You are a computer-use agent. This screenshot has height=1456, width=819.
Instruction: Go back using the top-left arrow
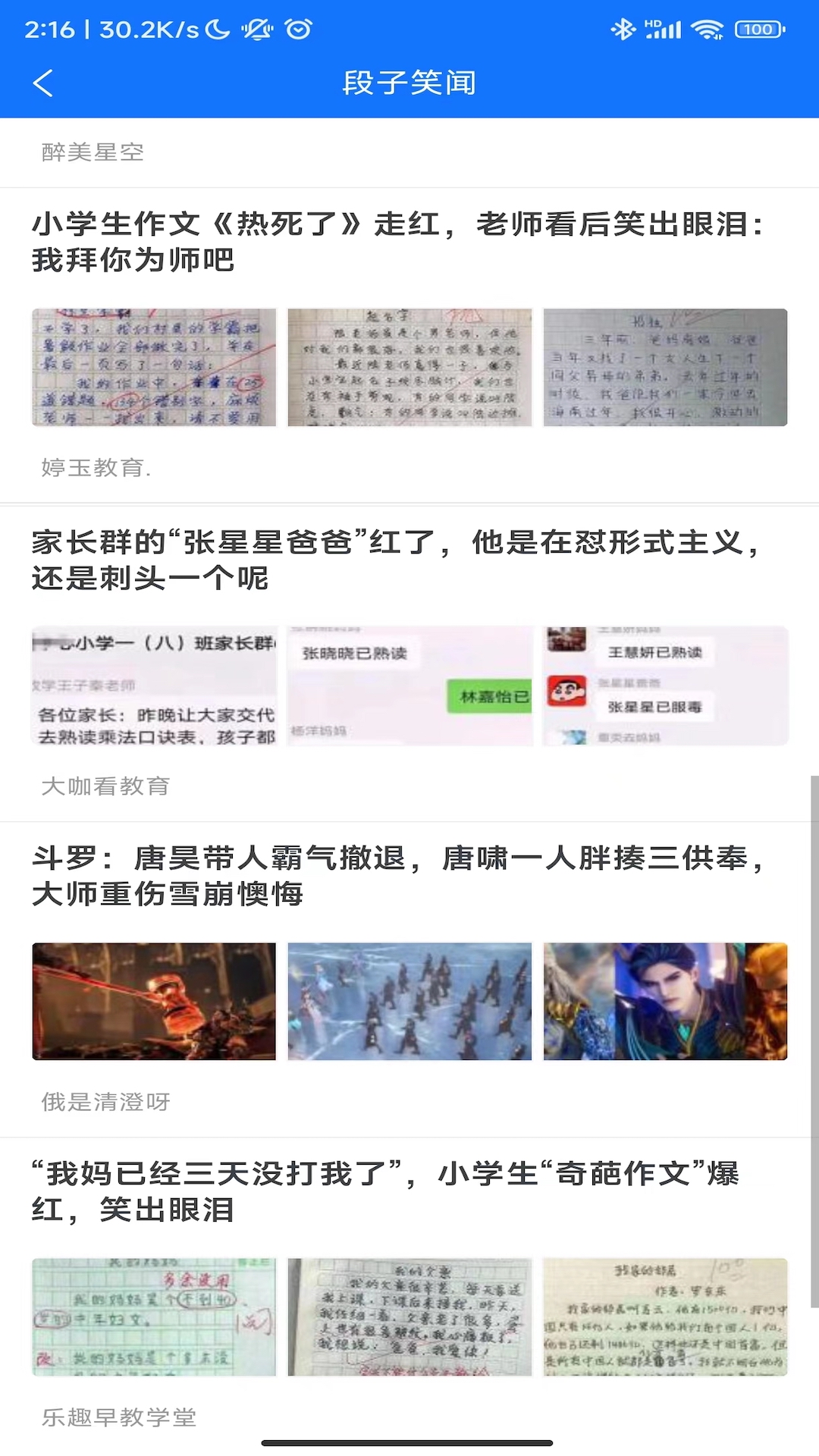tap(43, 83)
